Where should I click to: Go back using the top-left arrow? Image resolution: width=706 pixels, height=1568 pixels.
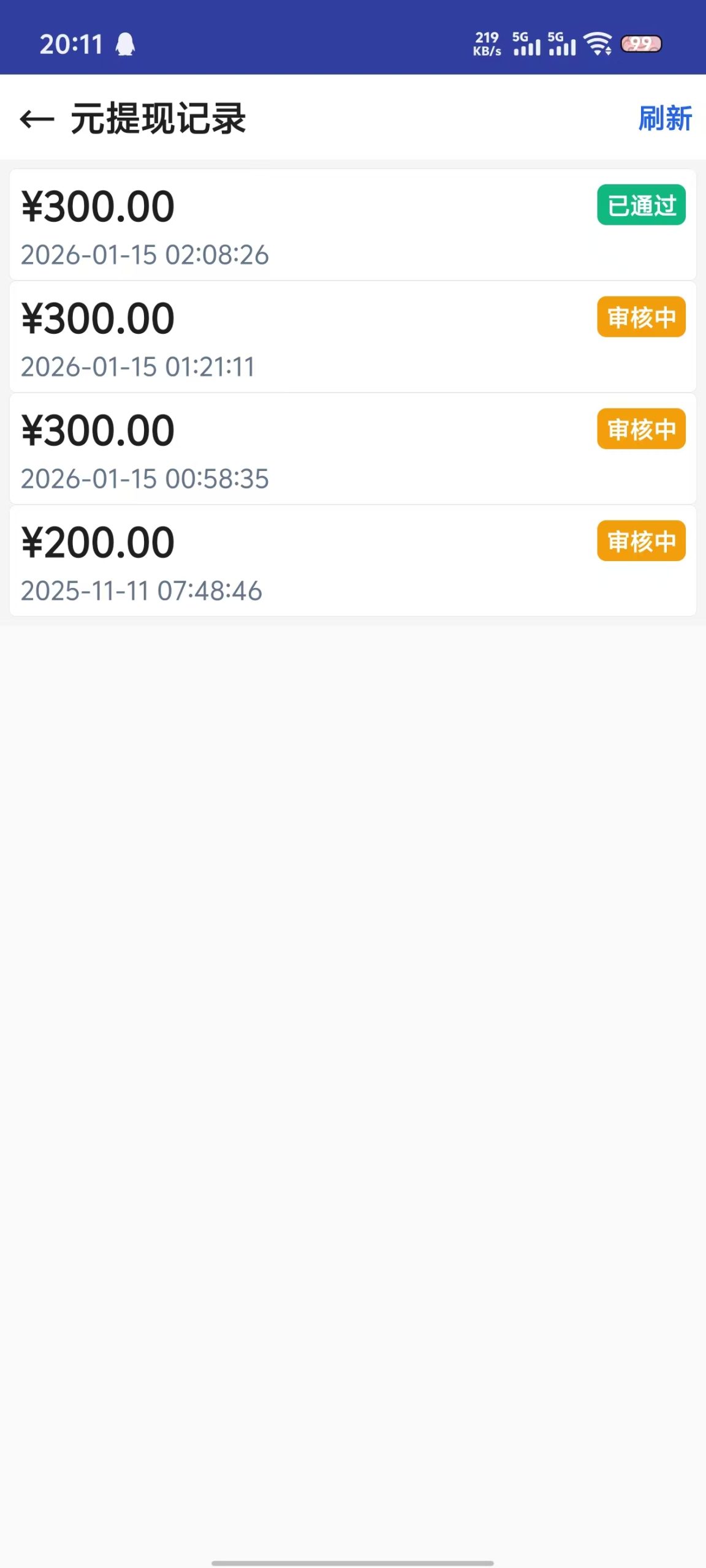click(x=37, y=119)
